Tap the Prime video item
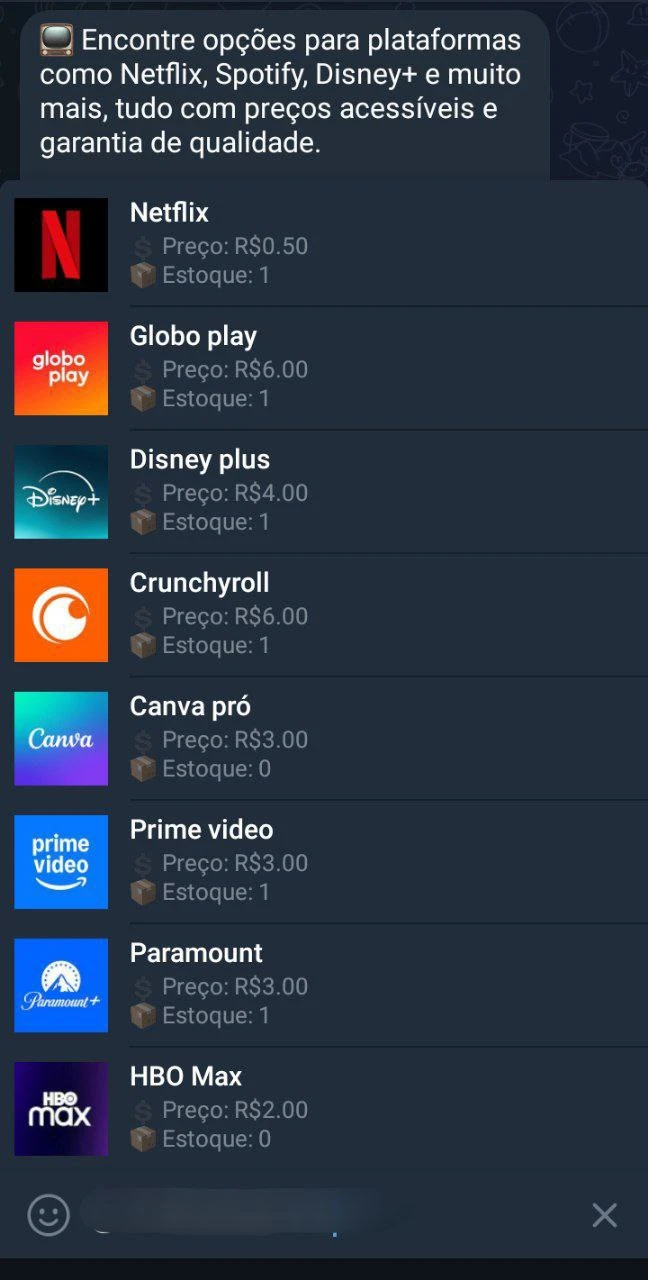Viewport: 648px width, 1280px height. pos(324,861)
